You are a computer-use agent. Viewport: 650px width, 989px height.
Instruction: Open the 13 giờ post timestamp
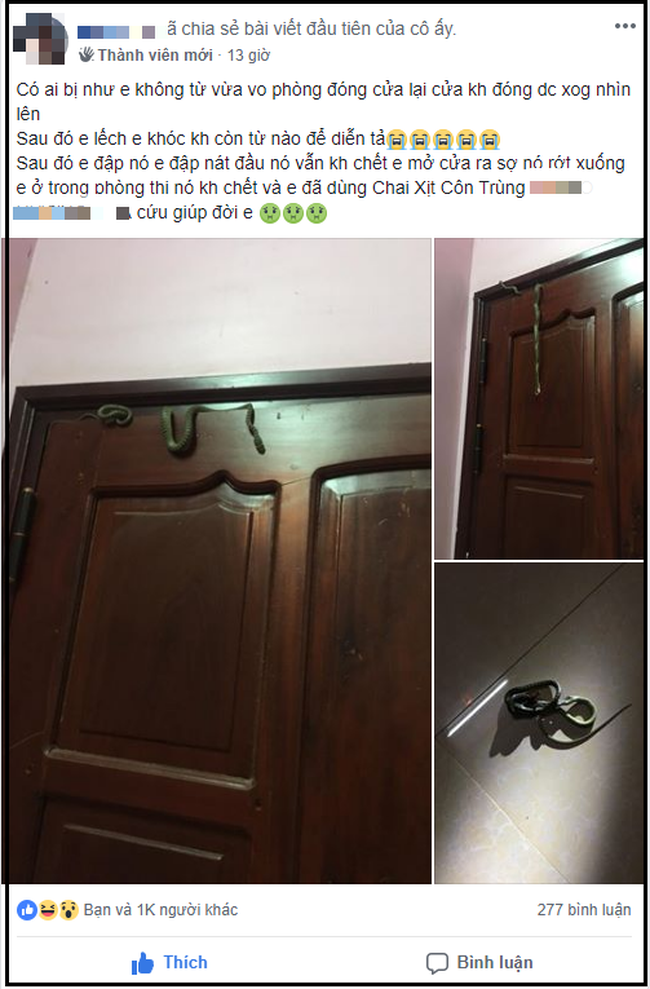[x=250, y=55]
